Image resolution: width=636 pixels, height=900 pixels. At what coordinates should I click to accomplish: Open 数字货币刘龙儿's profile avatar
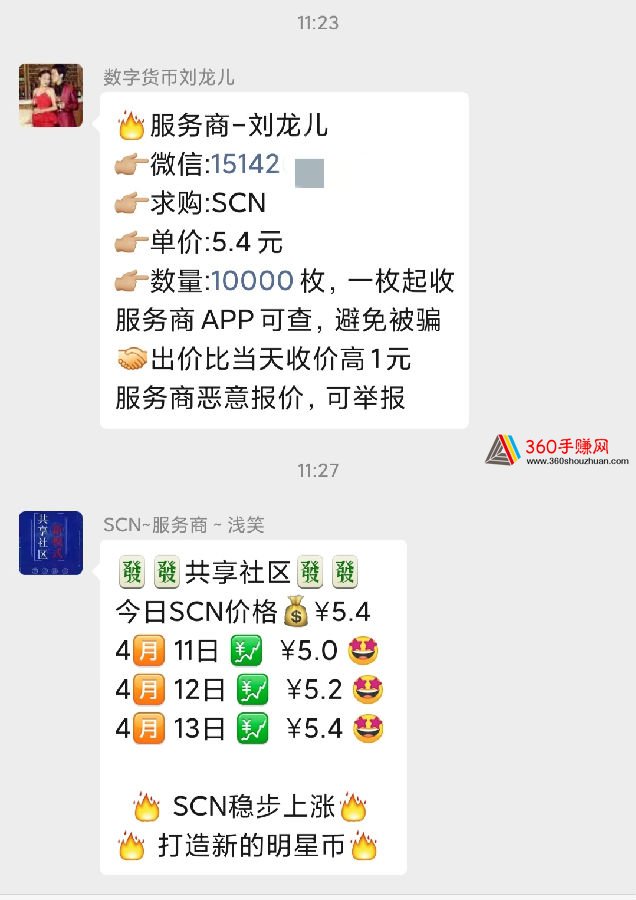point(51,95)
